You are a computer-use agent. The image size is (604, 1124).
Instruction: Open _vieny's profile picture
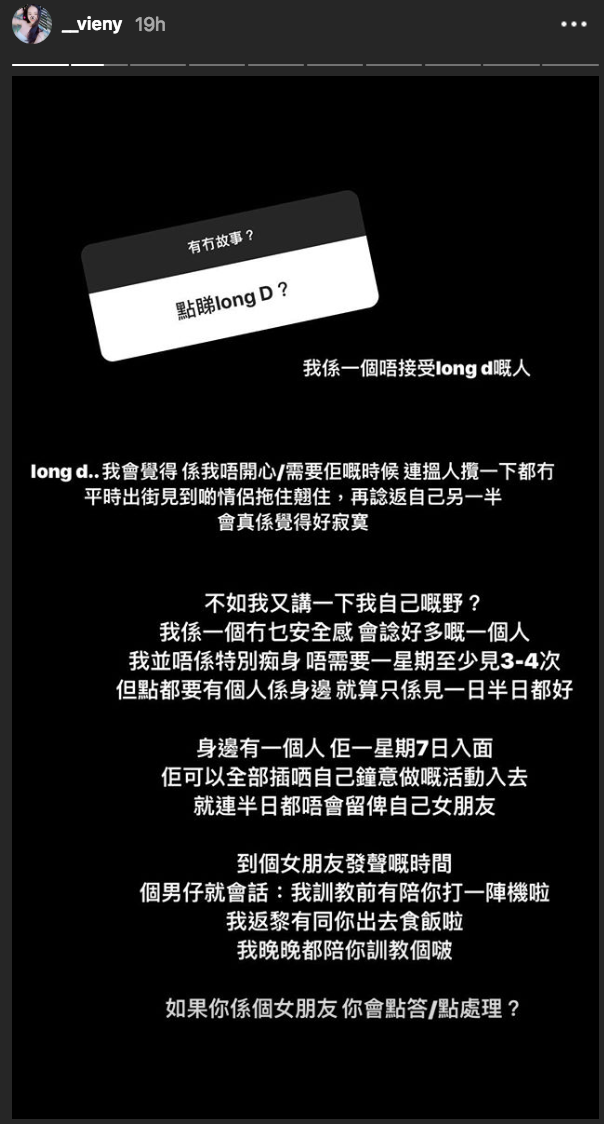click(x=31, y=25)
